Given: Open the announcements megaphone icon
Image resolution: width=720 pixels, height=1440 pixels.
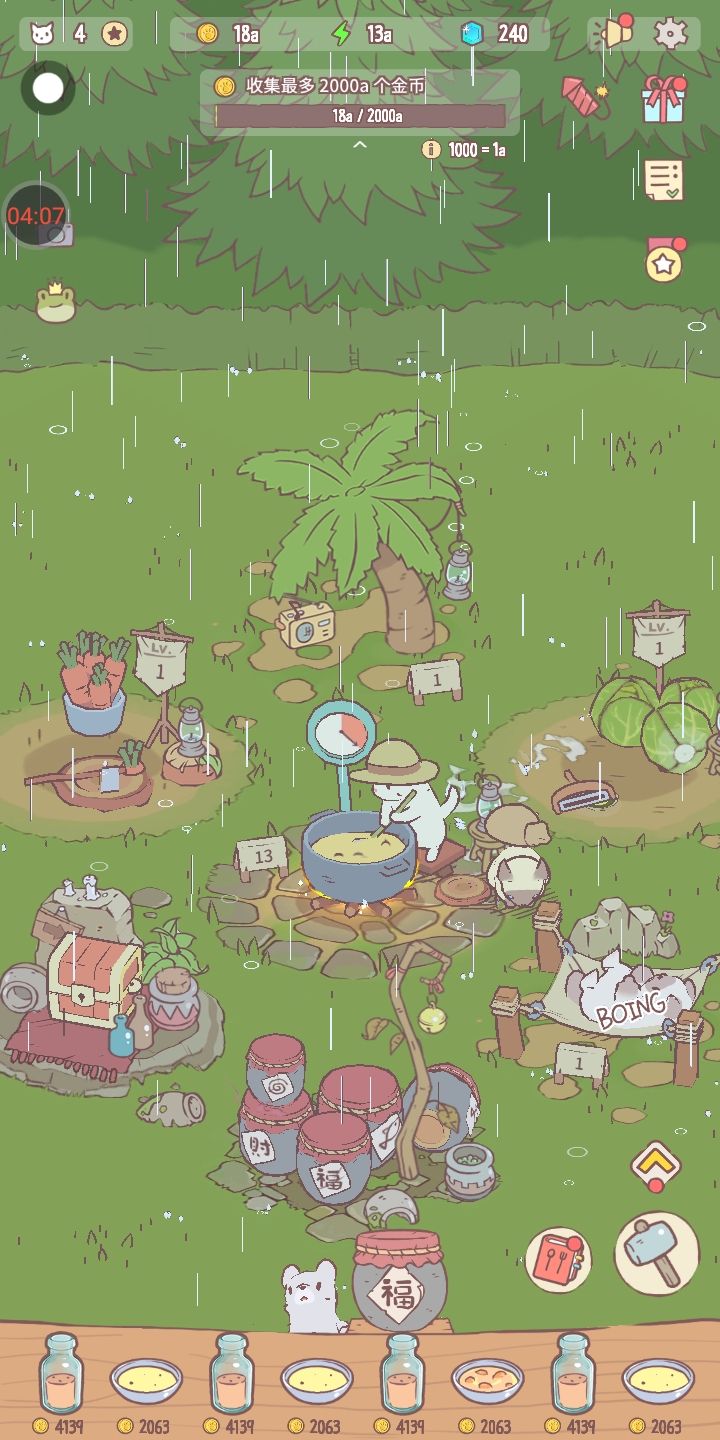Looking at the screenshot, I should coord(617,33).
